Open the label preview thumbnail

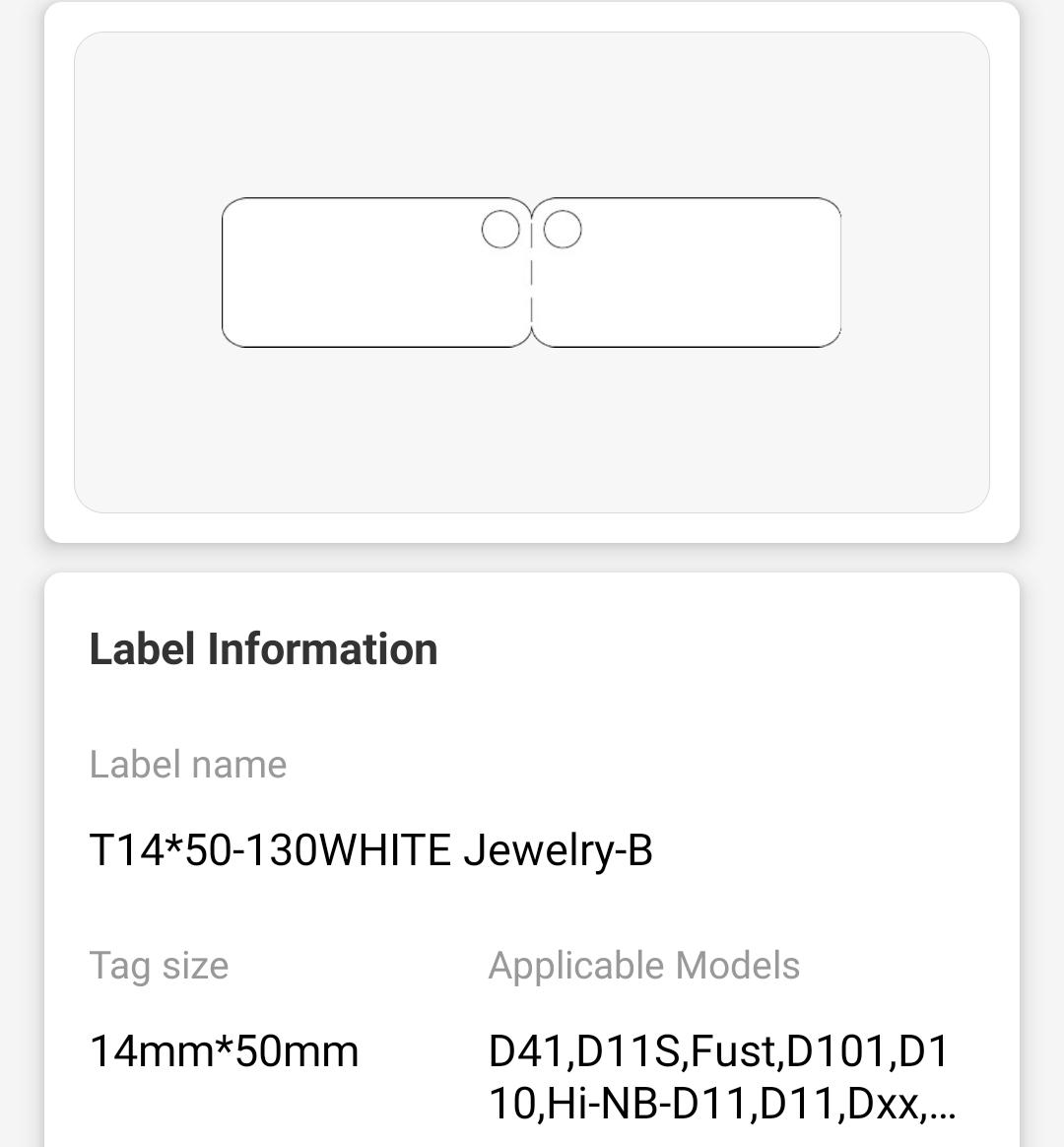532,271
